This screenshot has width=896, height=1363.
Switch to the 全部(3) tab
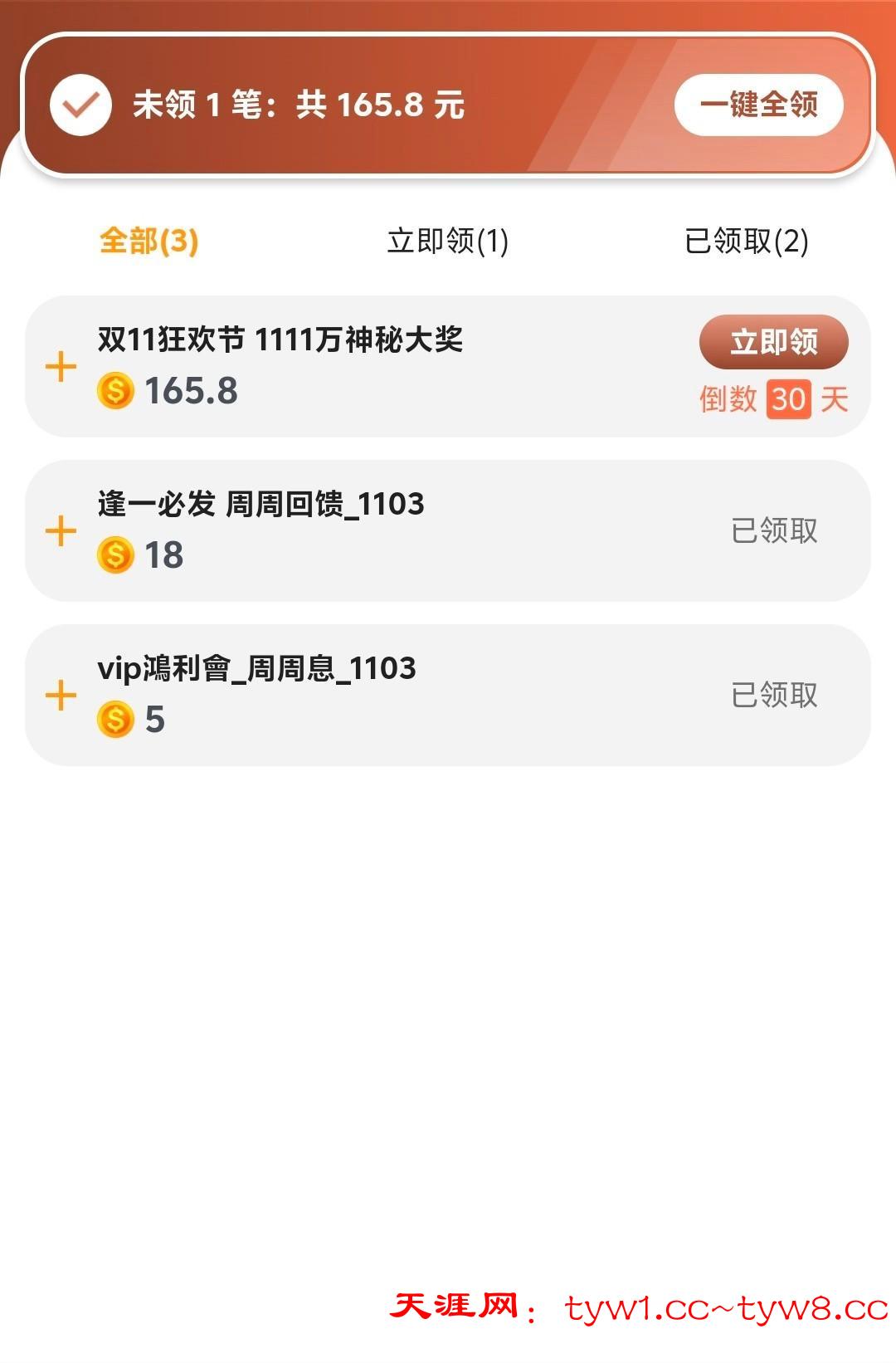coord(149,241)
